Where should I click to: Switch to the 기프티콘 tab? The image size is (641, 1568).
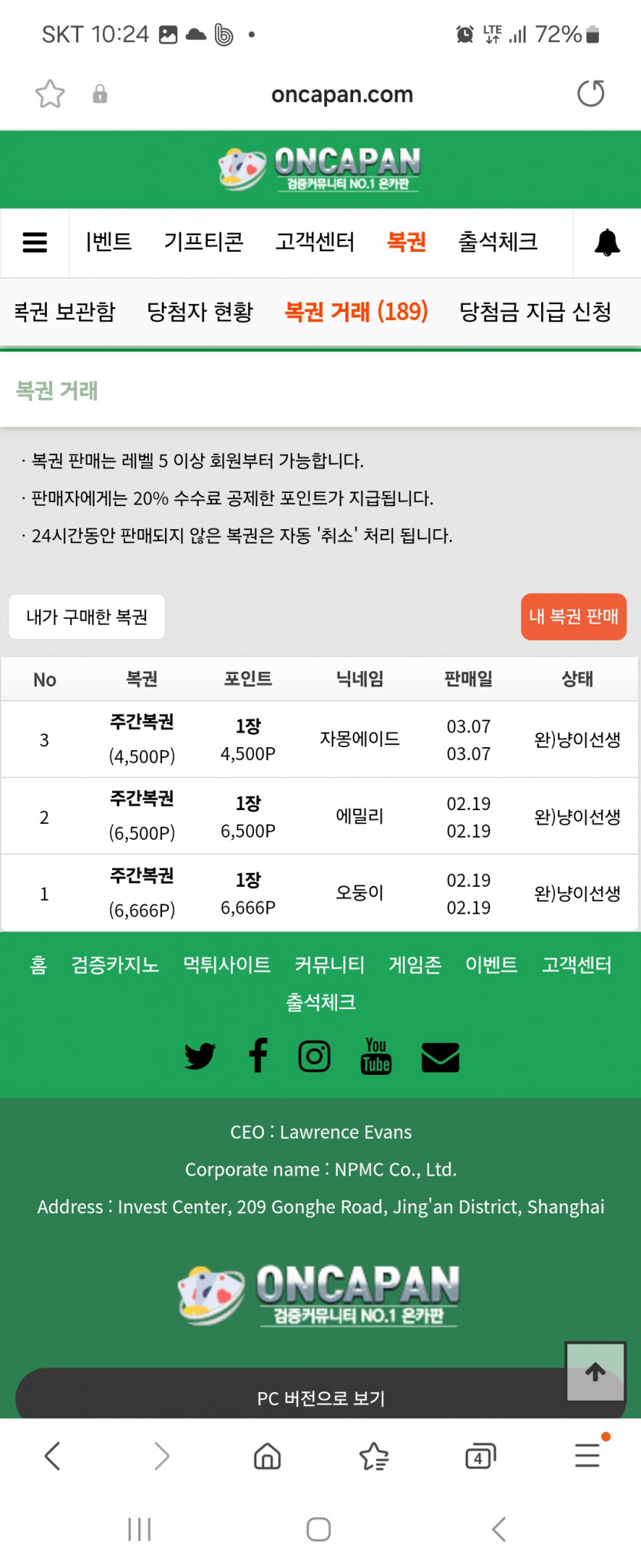[x=203, y=242]
